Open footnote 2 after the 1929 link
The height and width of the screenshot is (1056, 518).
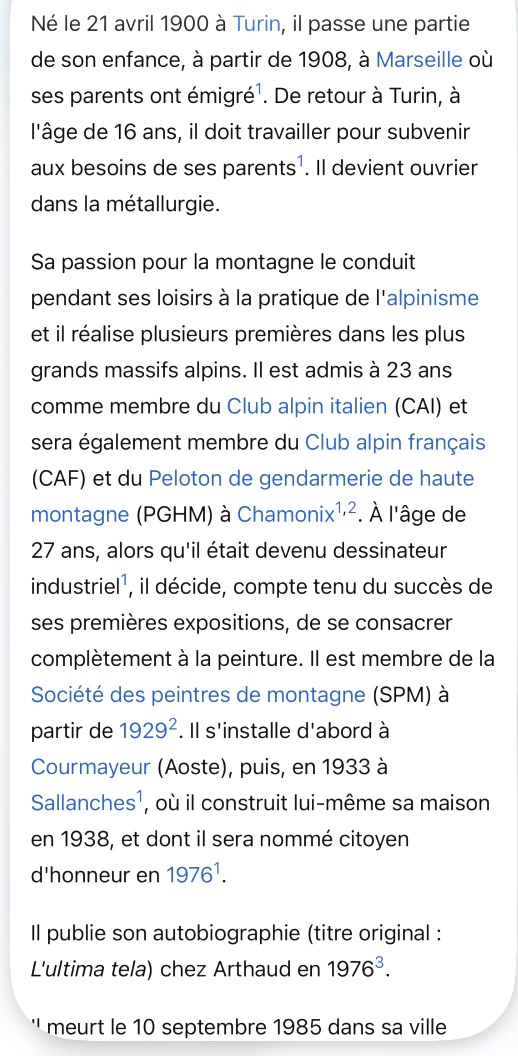pos(173,722)
